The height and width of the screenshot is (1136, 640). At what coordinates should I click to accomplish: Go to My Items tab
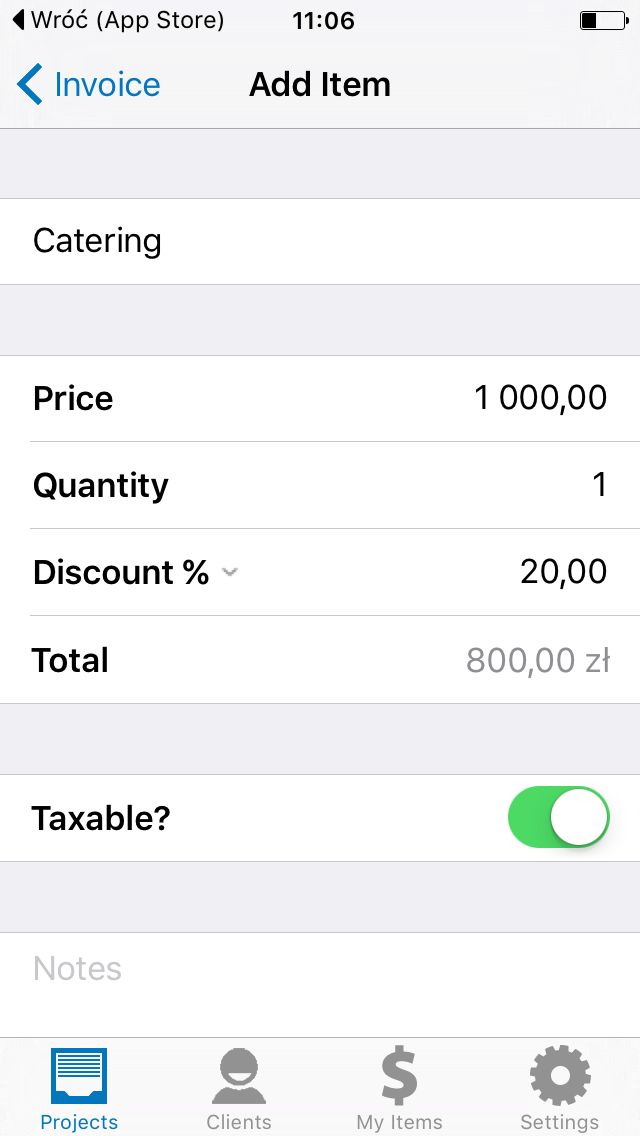[x=399, y=1089]
